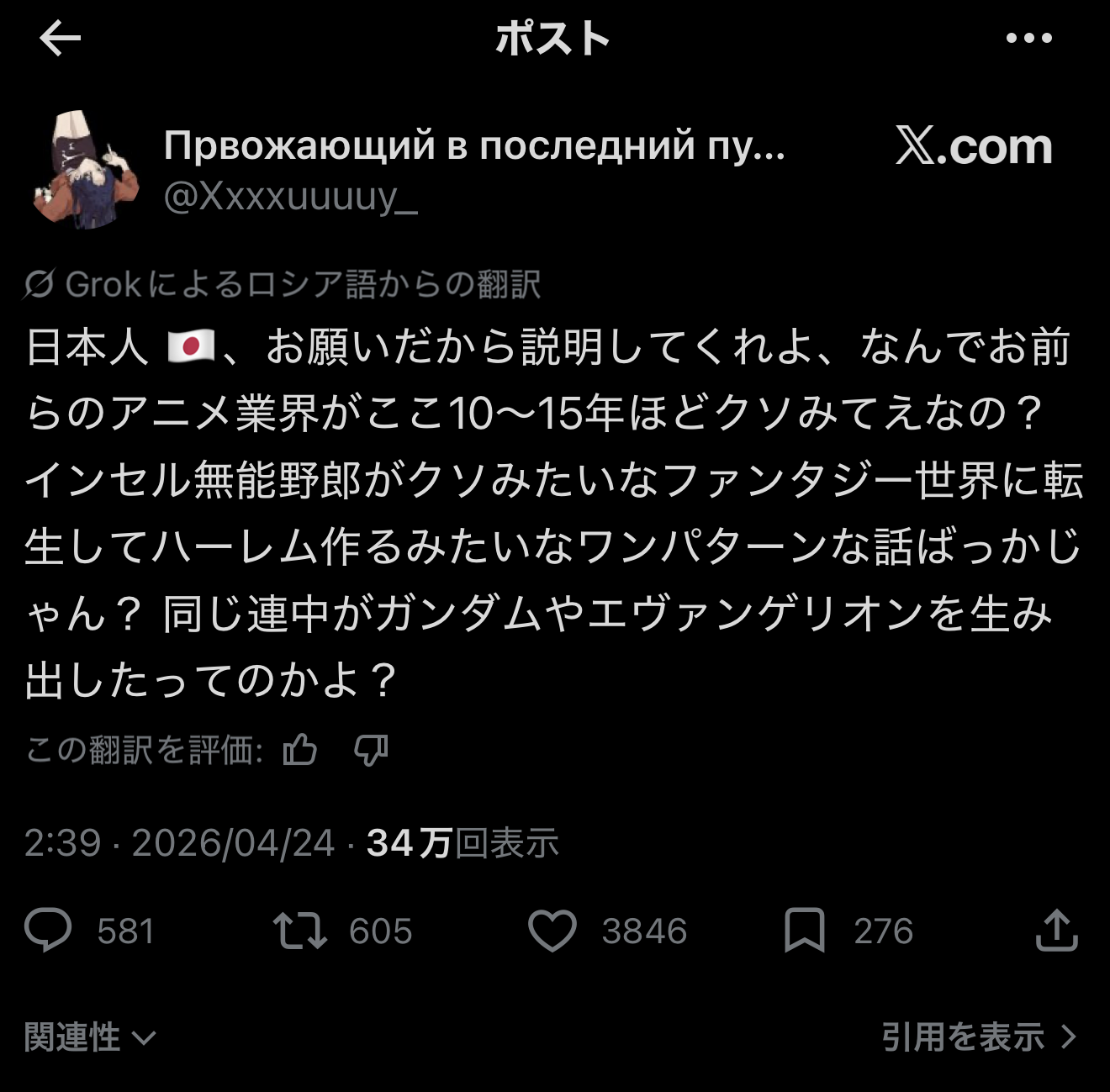Open profile via @Xxxxuuuuy_ handle

[290, 197]
